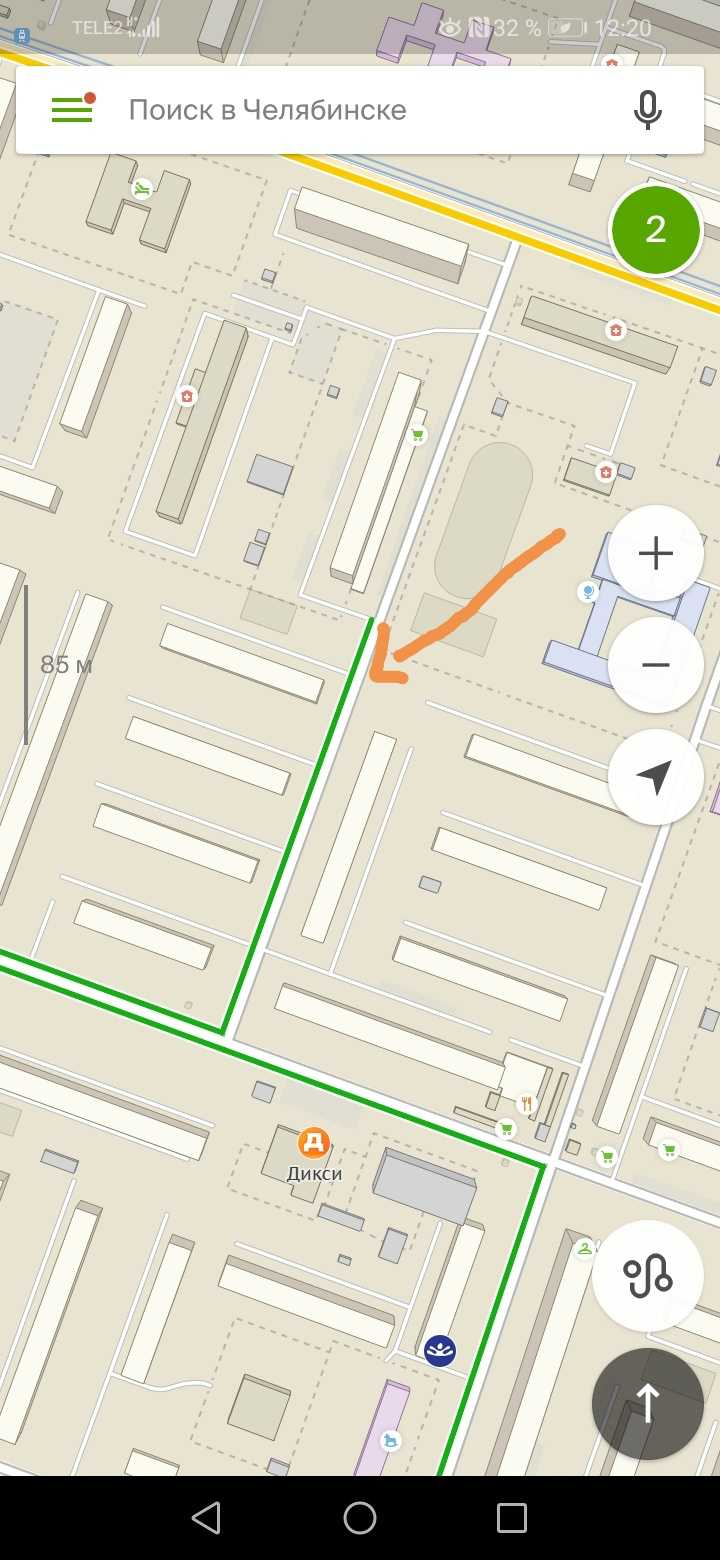
Task: Zoom out of the map
Action: click(x=656, y=665)
